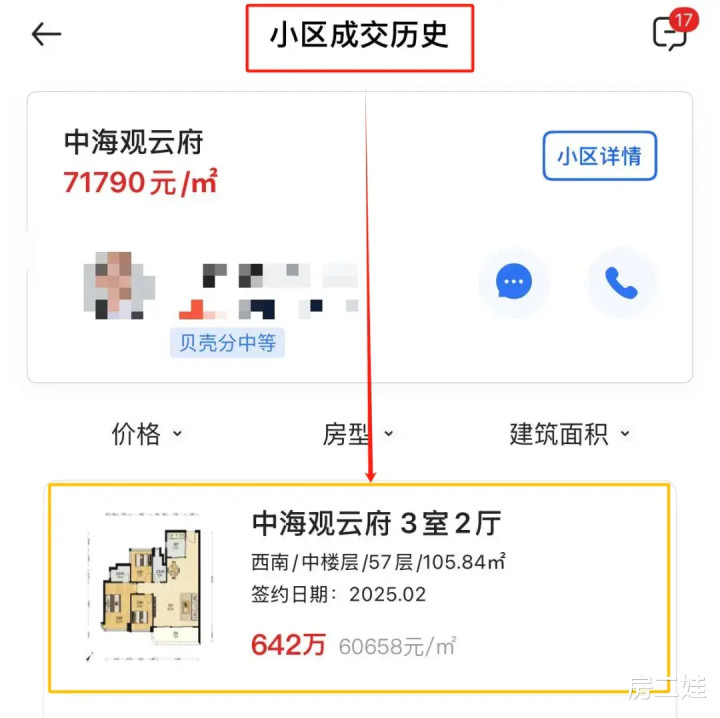Expand the 建筑面积 filter dropdown
720x718 pixels.
(x=569, y=434)
